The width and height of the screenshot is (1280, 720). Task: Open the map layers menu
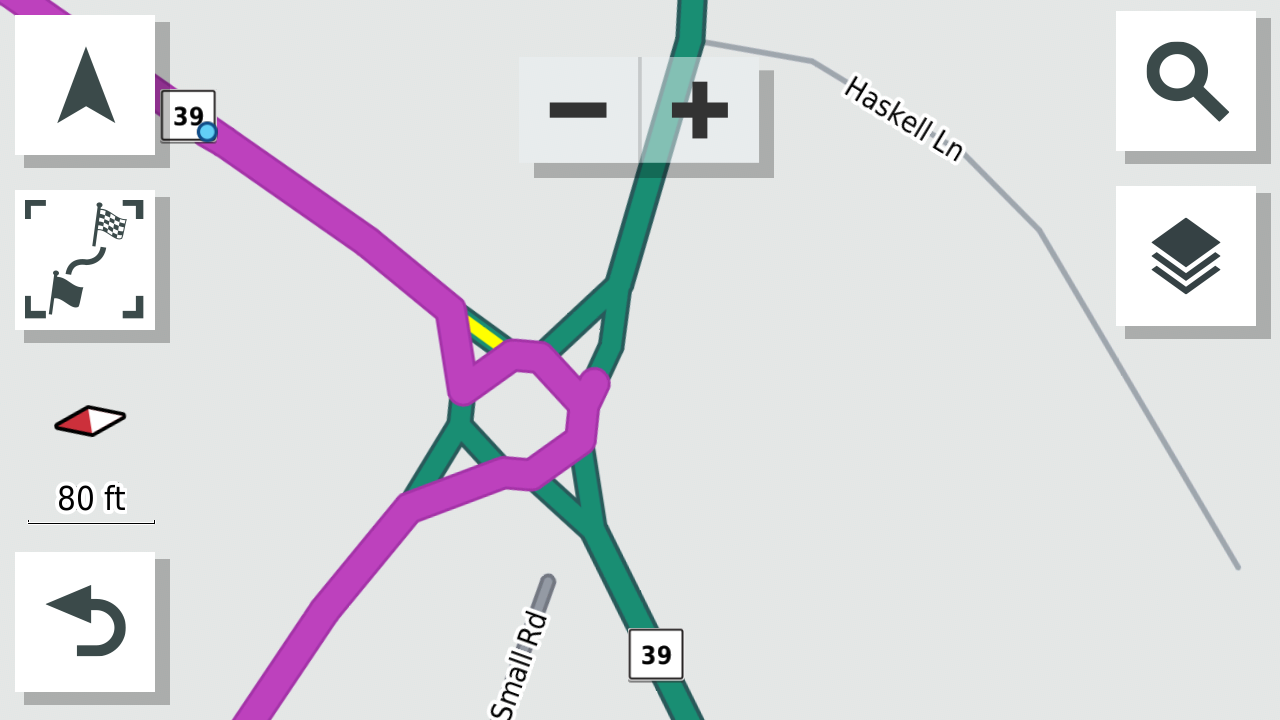[x=1186, y=256]
